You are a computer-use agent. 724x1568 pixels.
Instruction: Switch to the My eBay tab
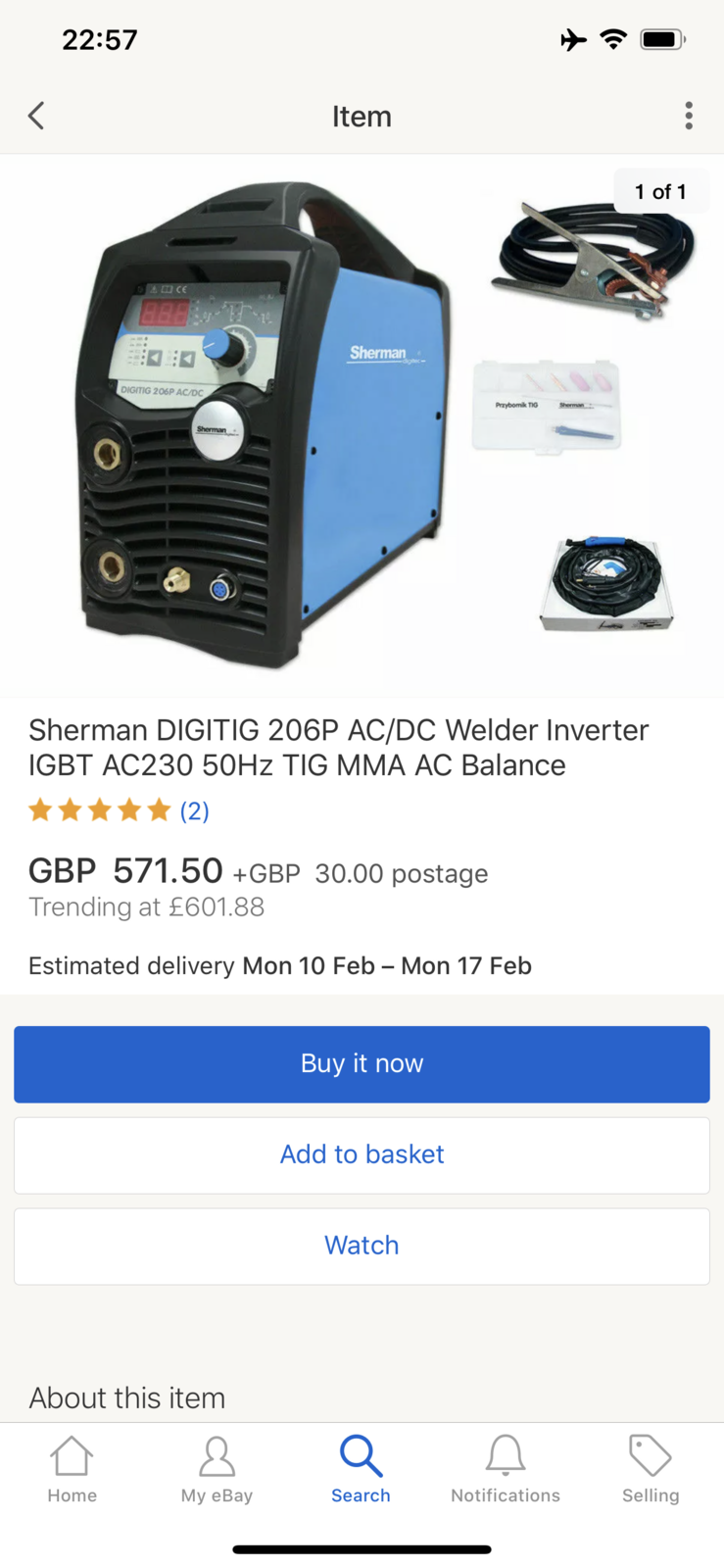pos(217,1469)
